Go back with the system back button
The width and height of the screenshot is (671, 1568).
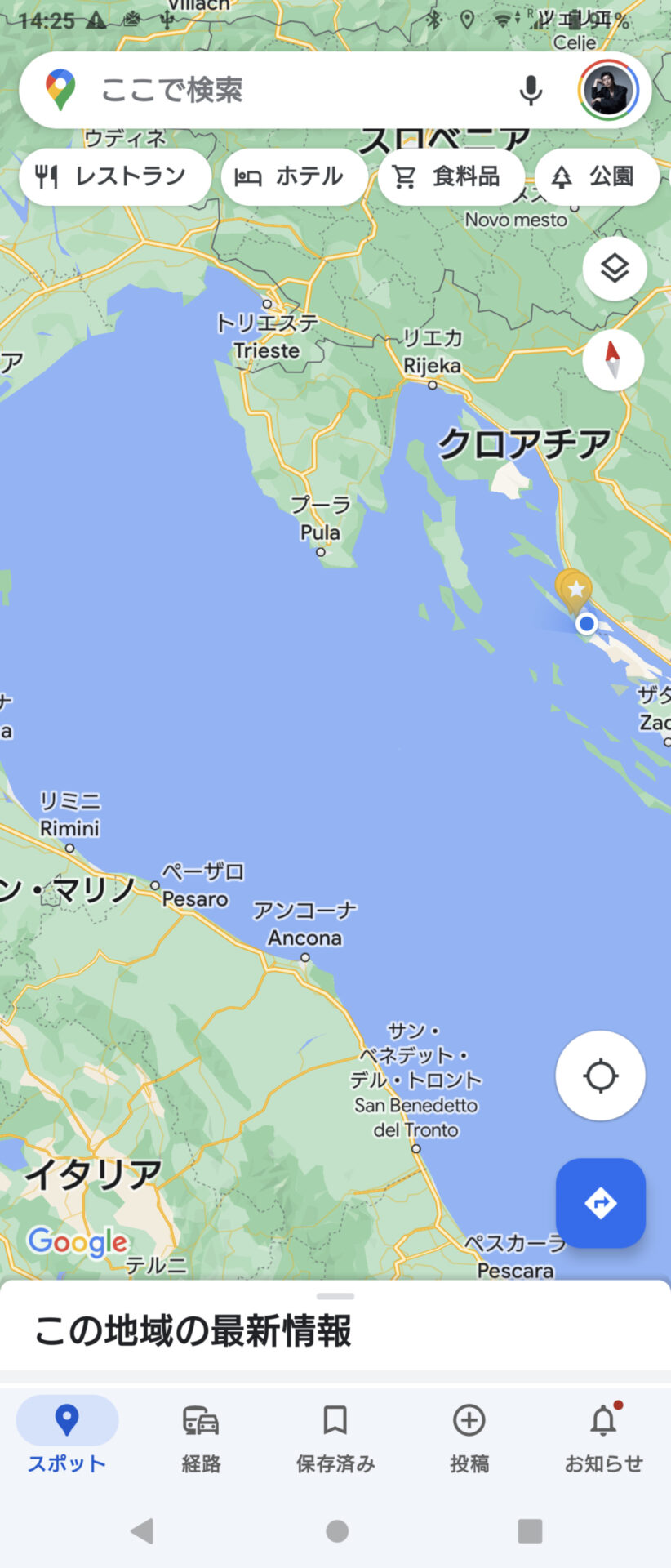pyautogui.click(x=142, y=1530)
